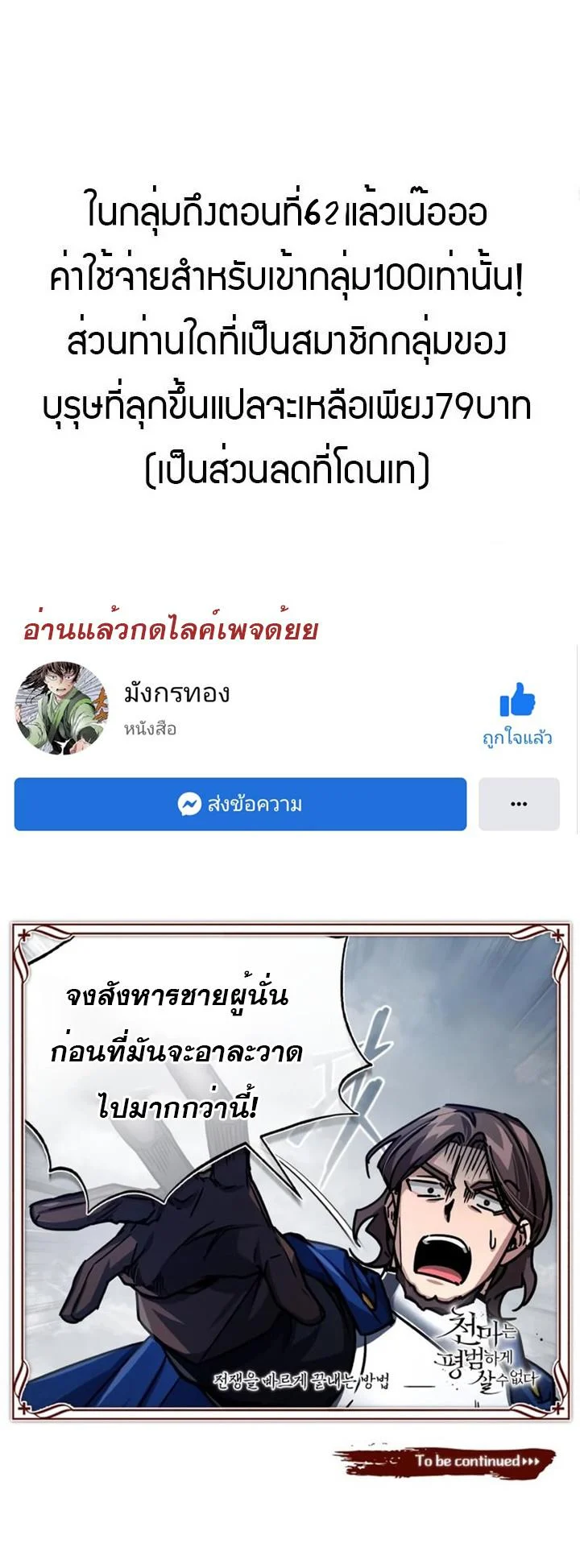Click the Messenger icon inside the ส่งข้อความ button

click(188, 804)
